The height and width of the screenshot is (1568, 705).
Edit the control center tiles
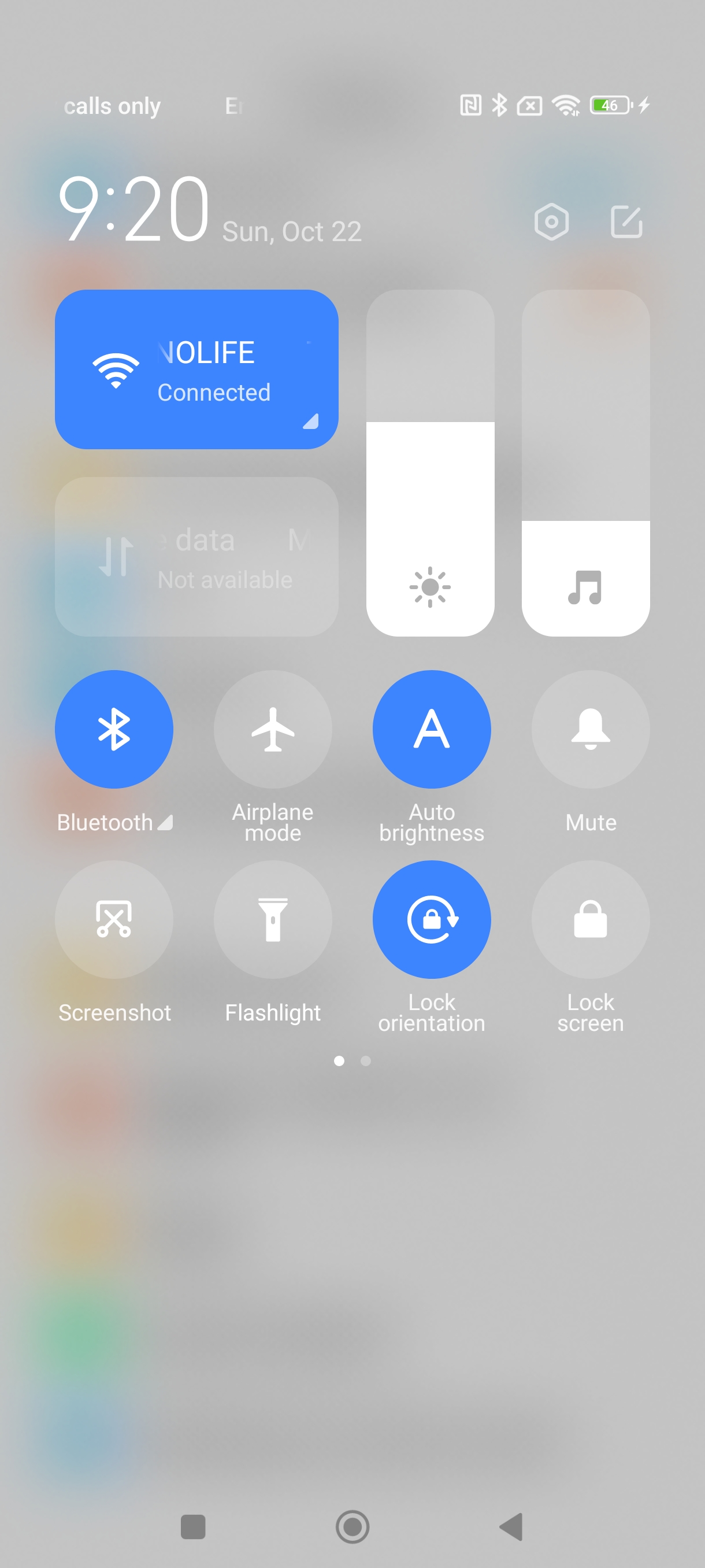click(x=626, y=221)
